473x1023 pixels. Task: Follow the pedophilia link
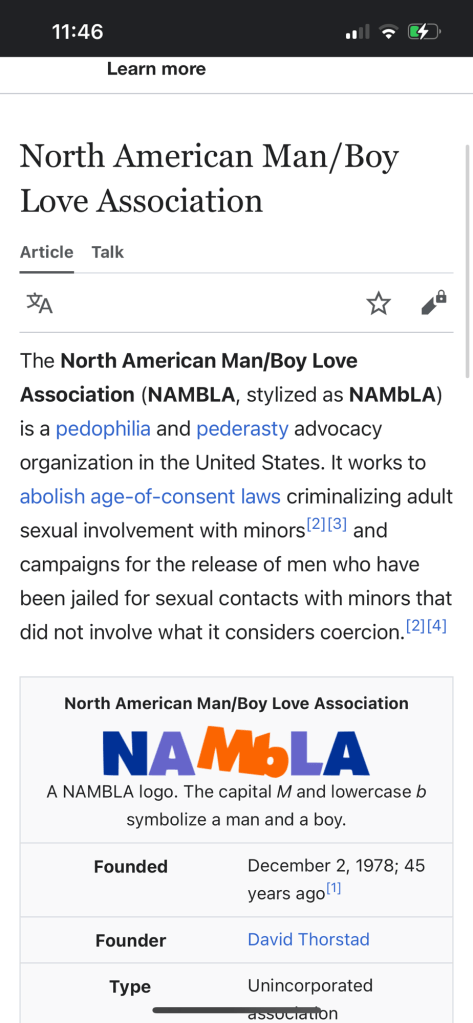pyautogui.click(x=103, y=429)
